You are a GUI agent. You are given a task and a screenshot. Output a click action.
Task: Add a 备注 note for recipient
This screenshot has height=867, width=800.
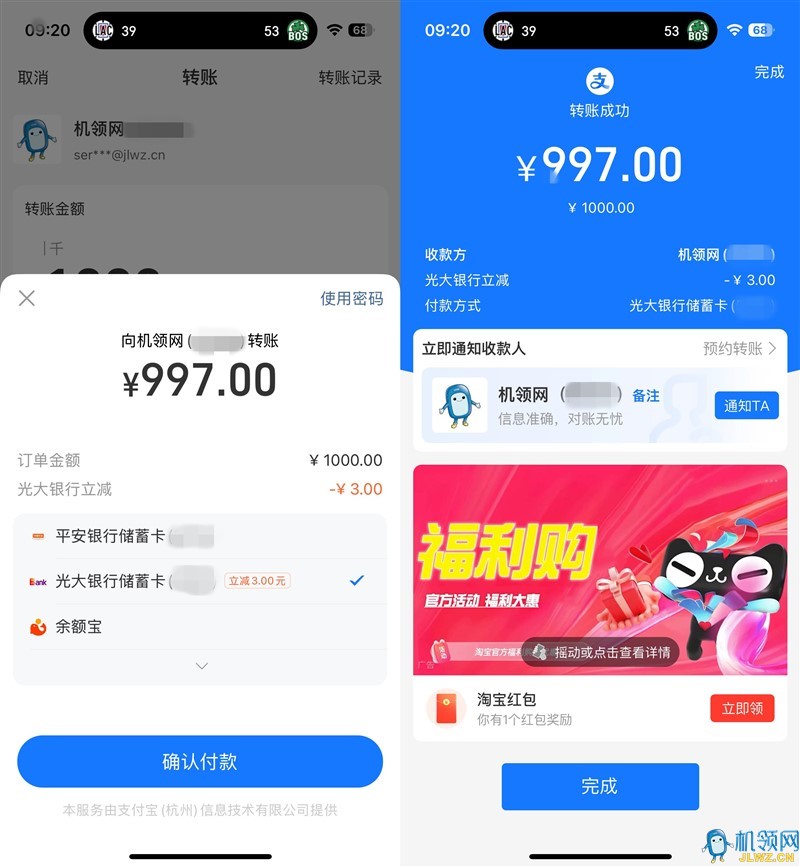(x=646, y=395)
